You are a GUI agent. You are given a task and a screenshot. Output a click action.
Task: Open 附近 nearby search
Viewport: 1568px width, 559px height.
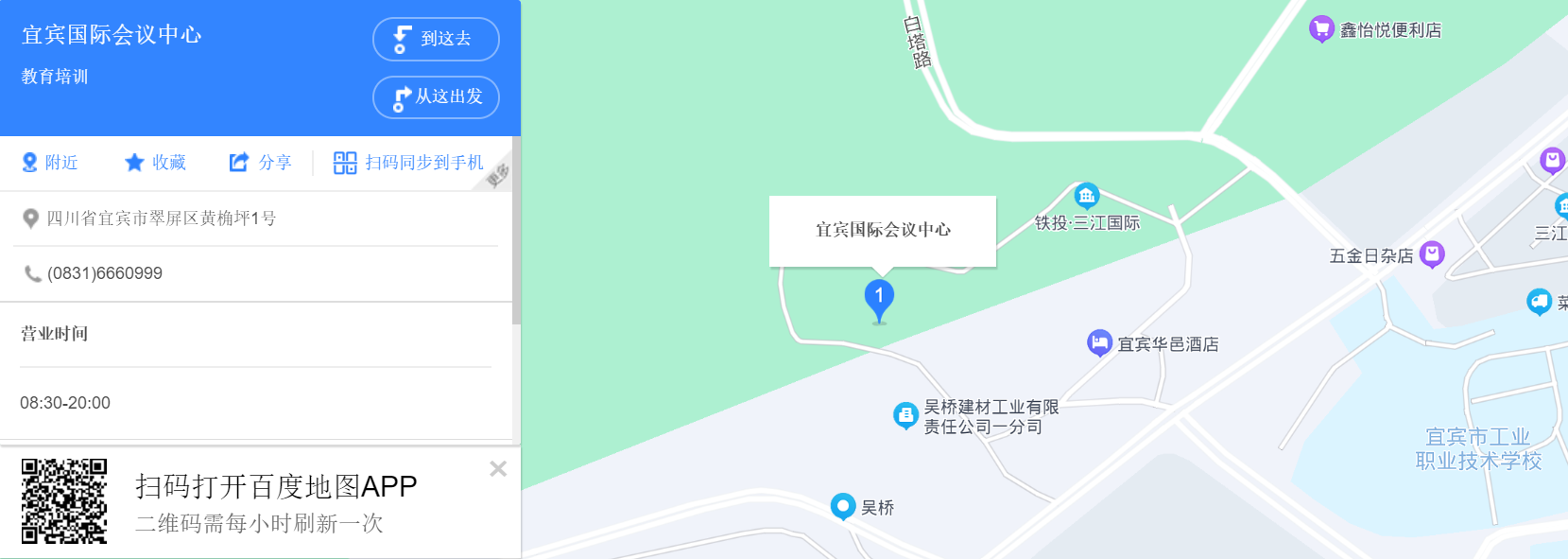point(50,163)
